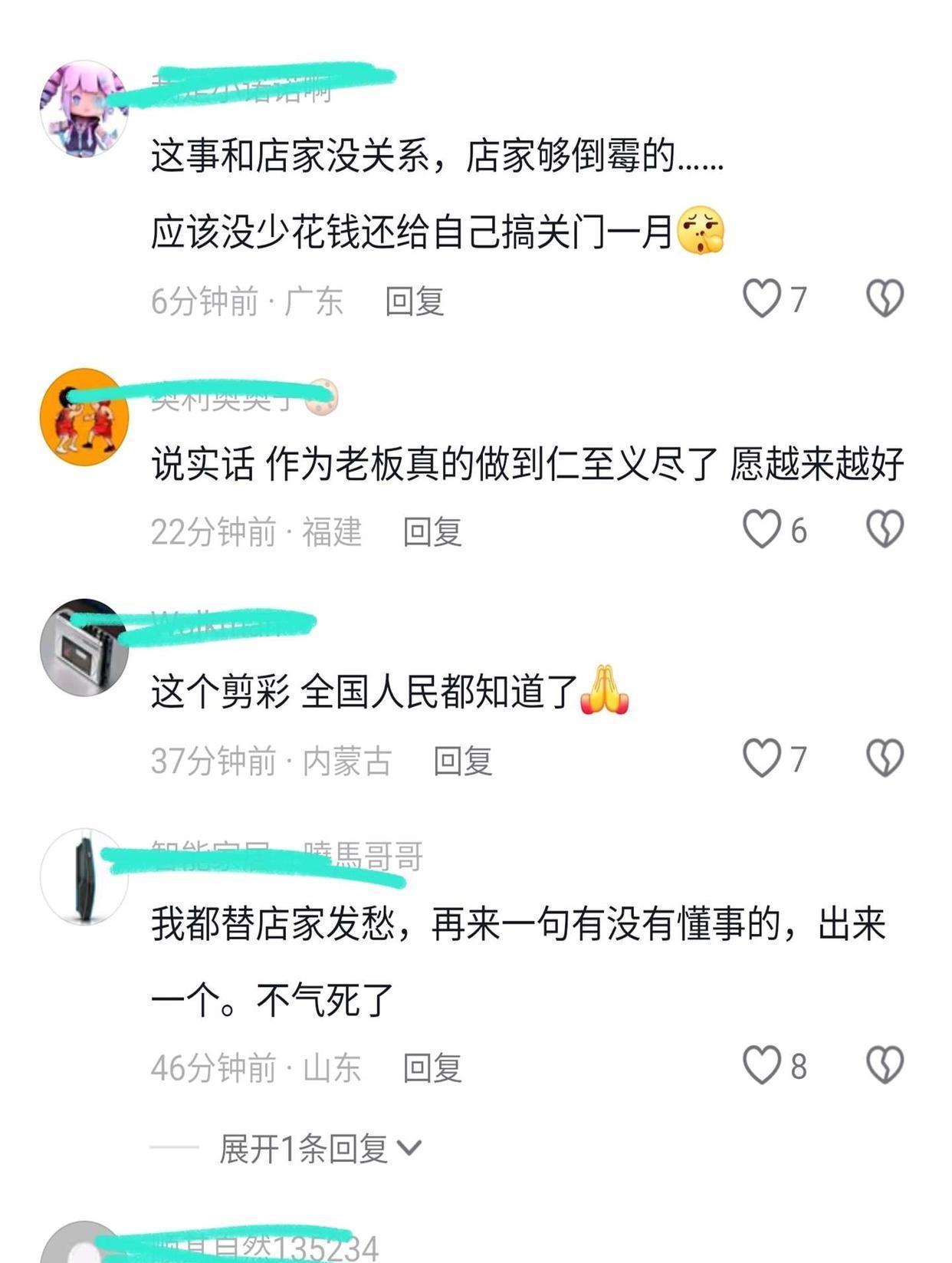Dislike the comment posted 22分钟前
The width and height of the screenshot is (952, 1263).
(x=885, y=529)
